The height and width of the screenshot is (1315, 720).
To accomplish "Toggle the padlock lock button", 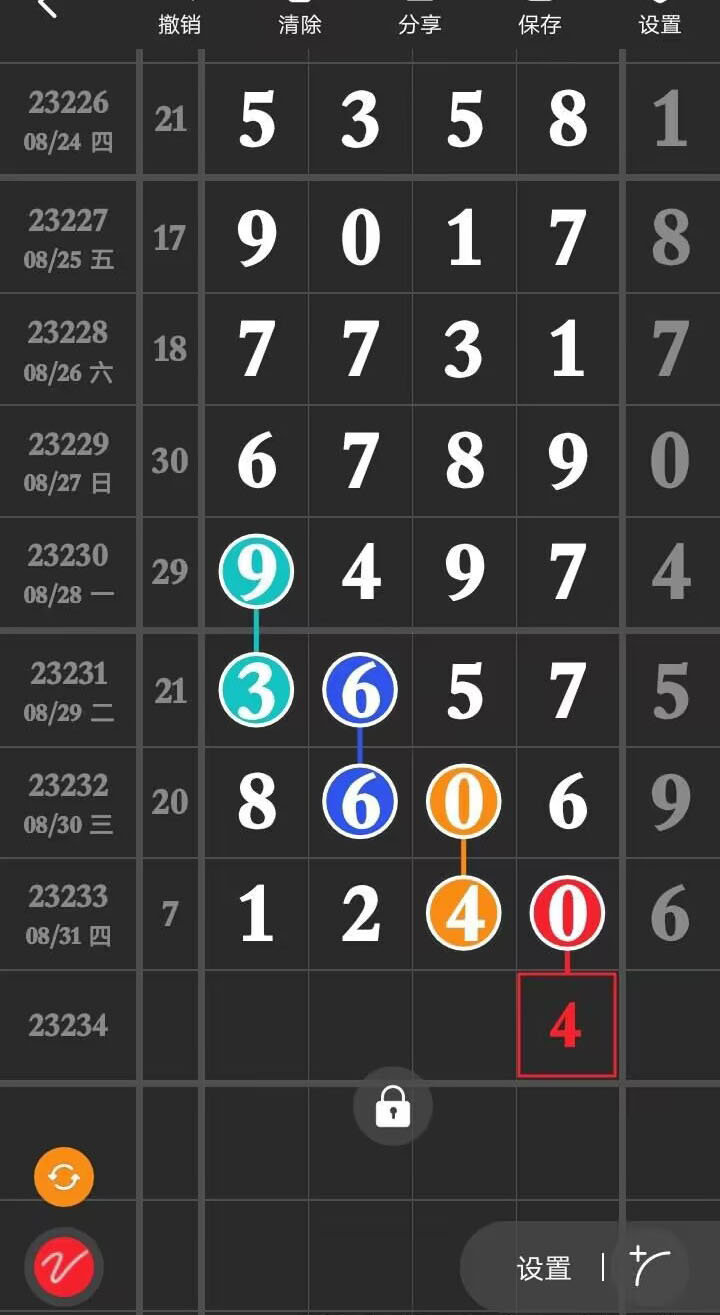I will [x=393, y=1106].
